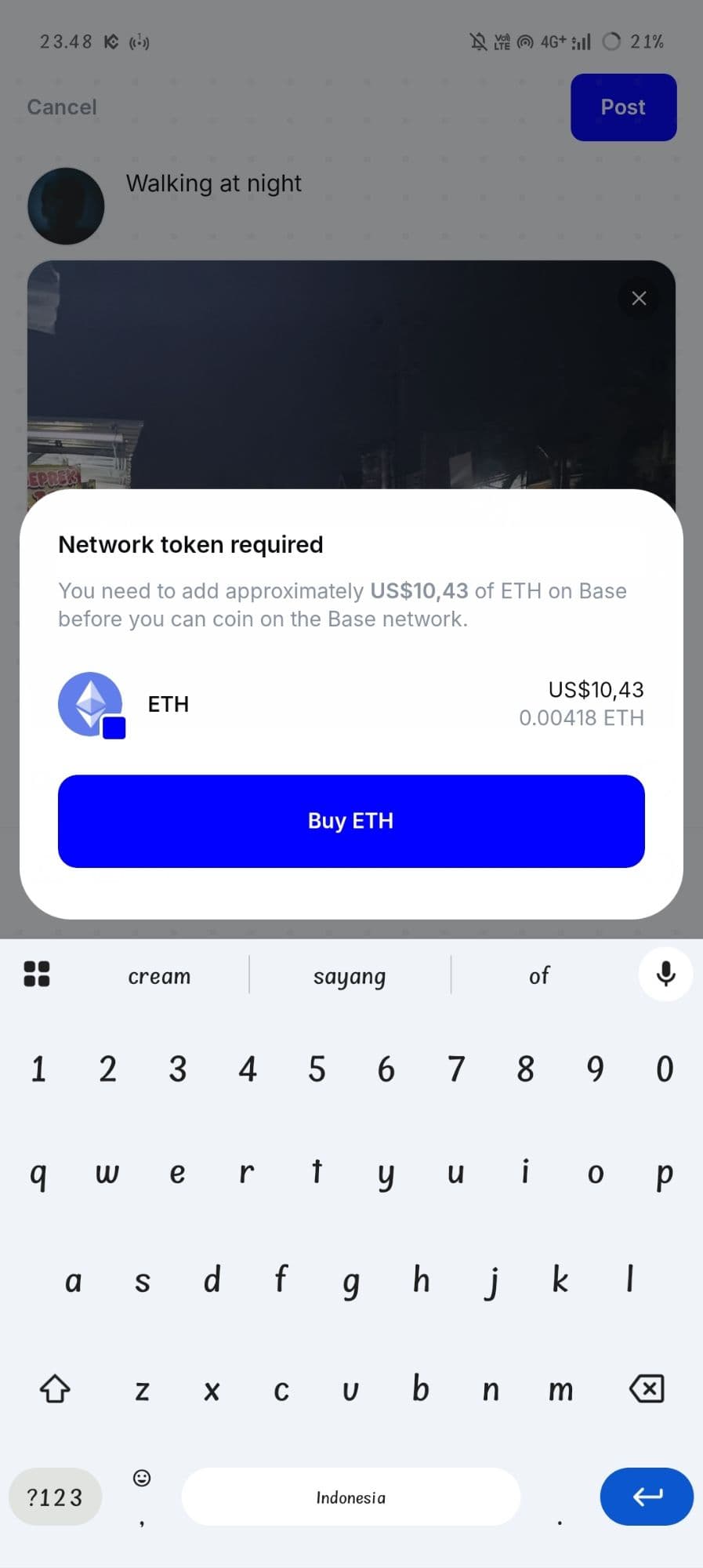This screenshot has width=703, height=1568.
Task: Cancel the post draft
Action: (62, 107)
